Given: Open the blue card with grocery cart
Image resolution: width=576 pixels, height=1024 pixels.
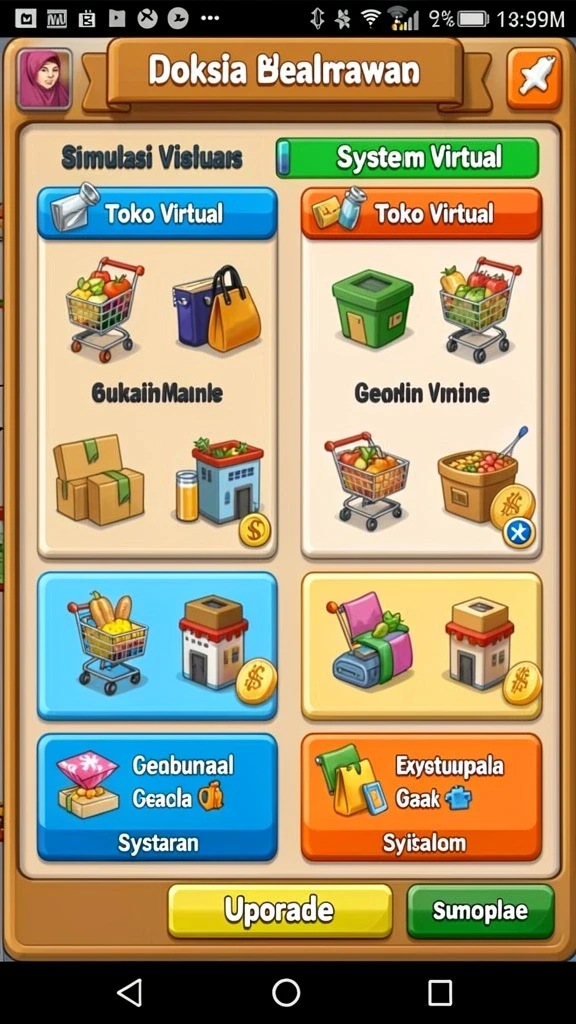Looking at the screenshot, I should (157, 647).
